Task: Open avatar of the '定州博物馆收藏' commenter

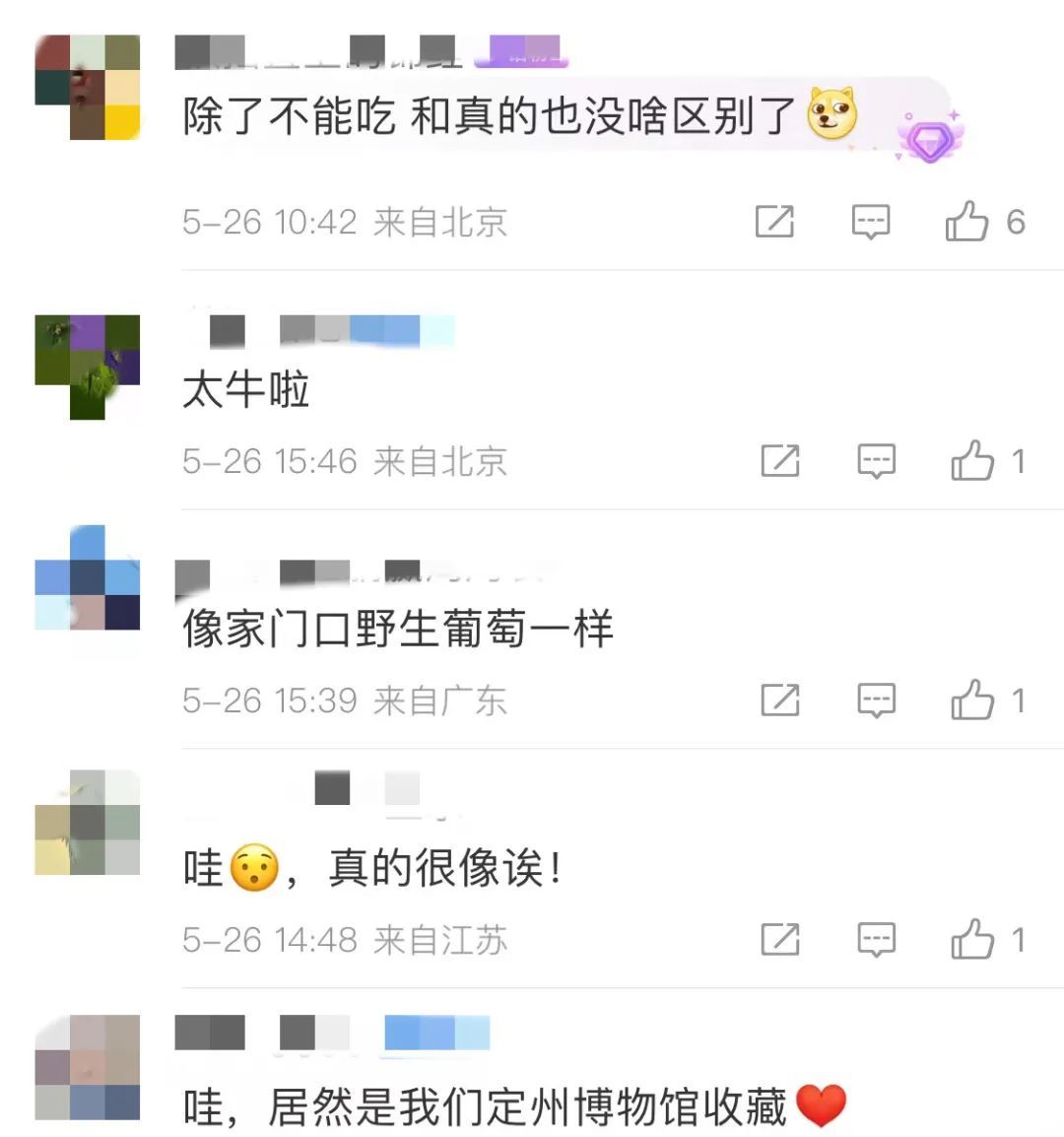Action: click(88, 1069)
